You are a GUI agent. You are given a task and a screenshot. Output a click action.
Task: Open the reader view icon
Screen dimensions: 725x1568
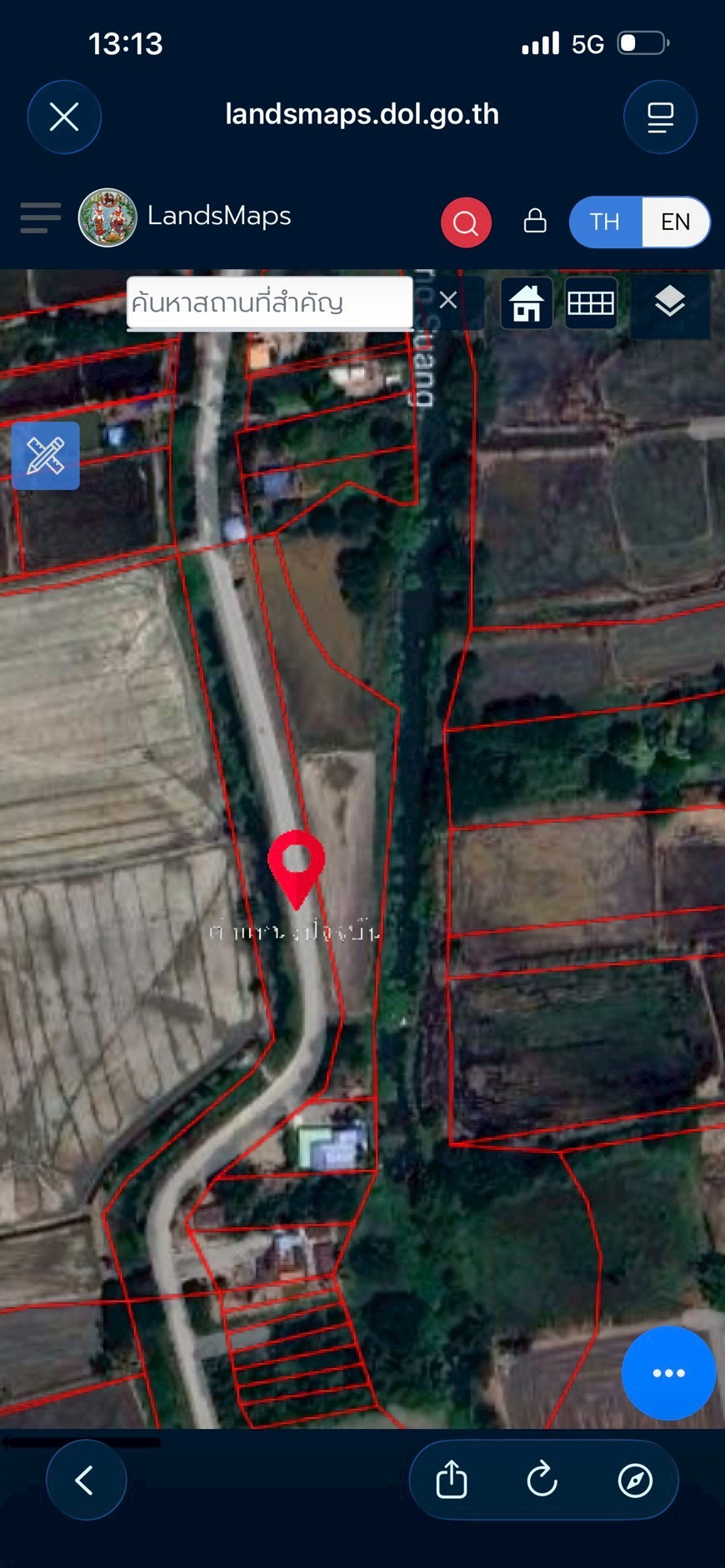click(x=660, y=117)
